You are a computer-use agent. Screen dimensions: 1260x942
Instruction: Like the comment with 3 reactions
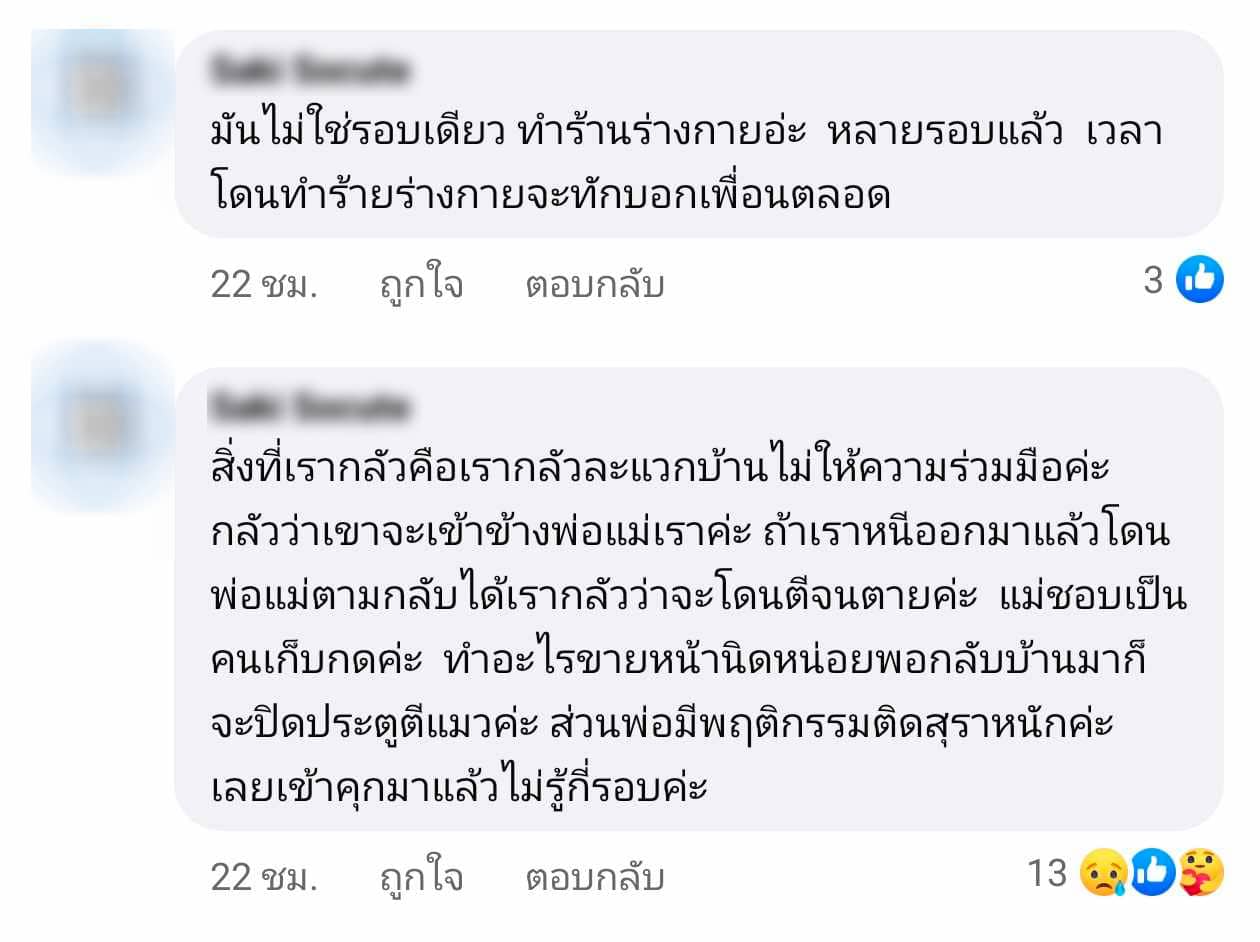point(421,286)
